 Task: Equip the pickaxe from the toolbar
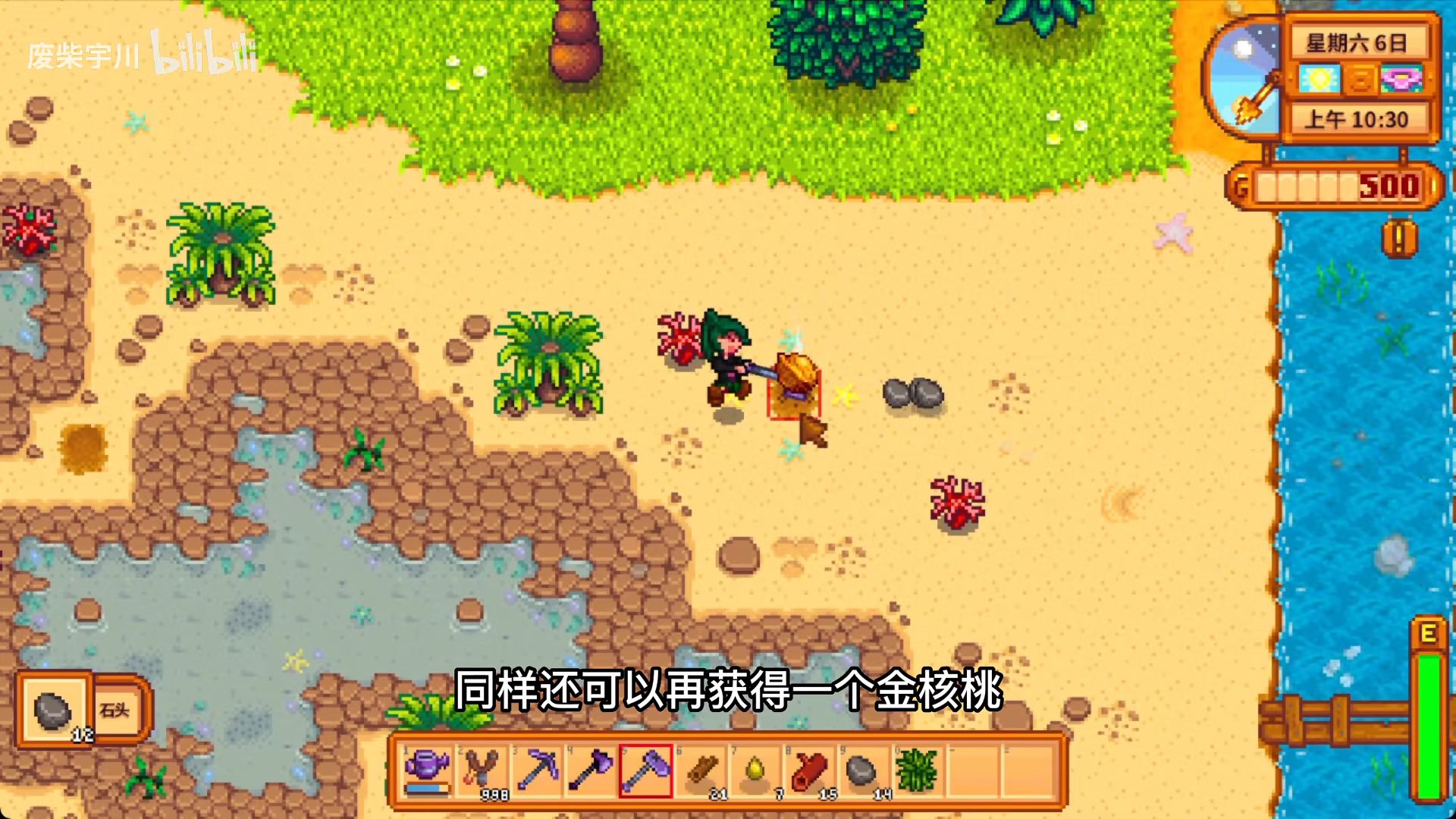pyautogui.click(x=537, y=771)
